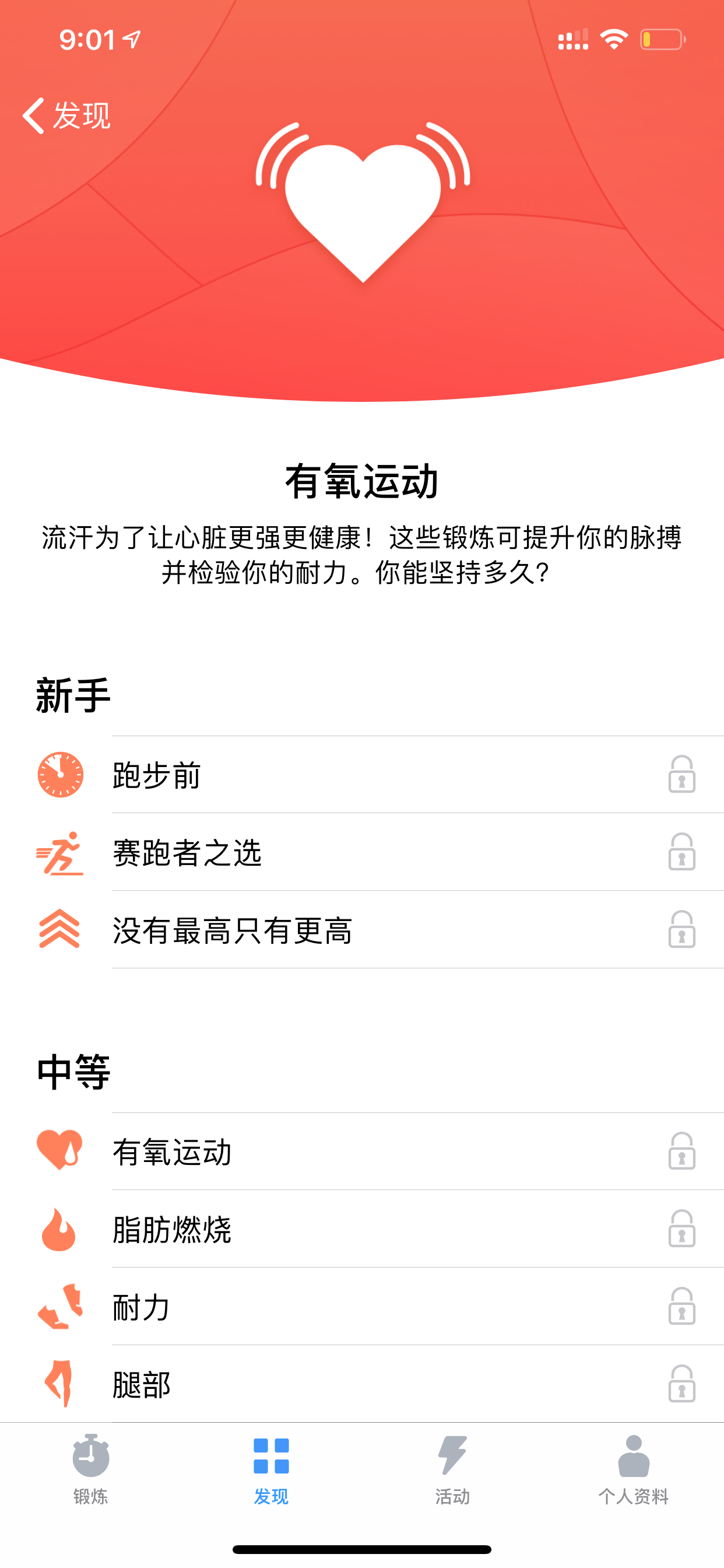Switch to the 活动 tab
This screenshot has width=724, height=1568.
pyautogui.click(x=452, y=1469)
